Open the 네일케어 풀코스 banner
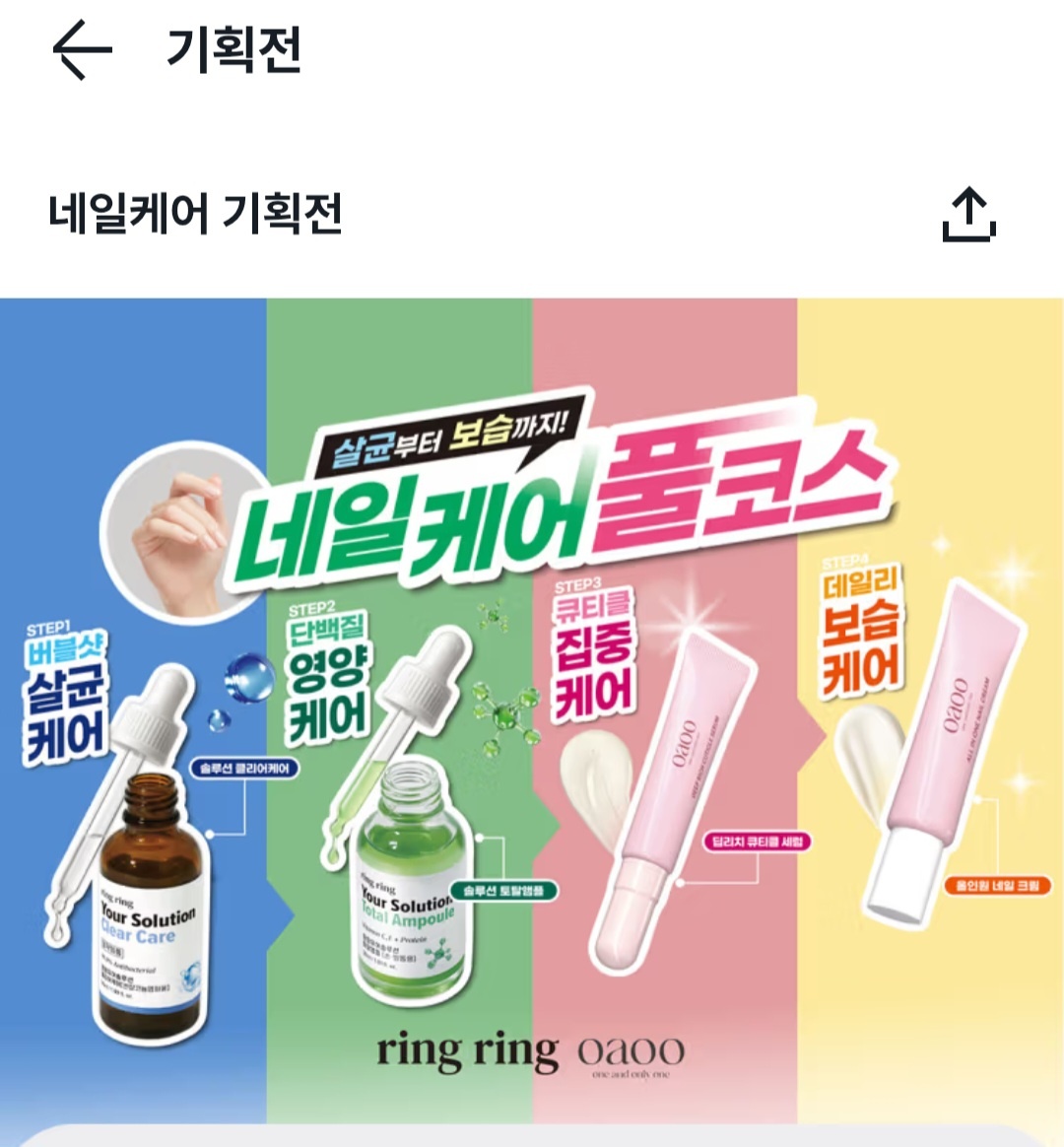The height and width of the screenshot is (1147, 1064). (x=532, y=709)
